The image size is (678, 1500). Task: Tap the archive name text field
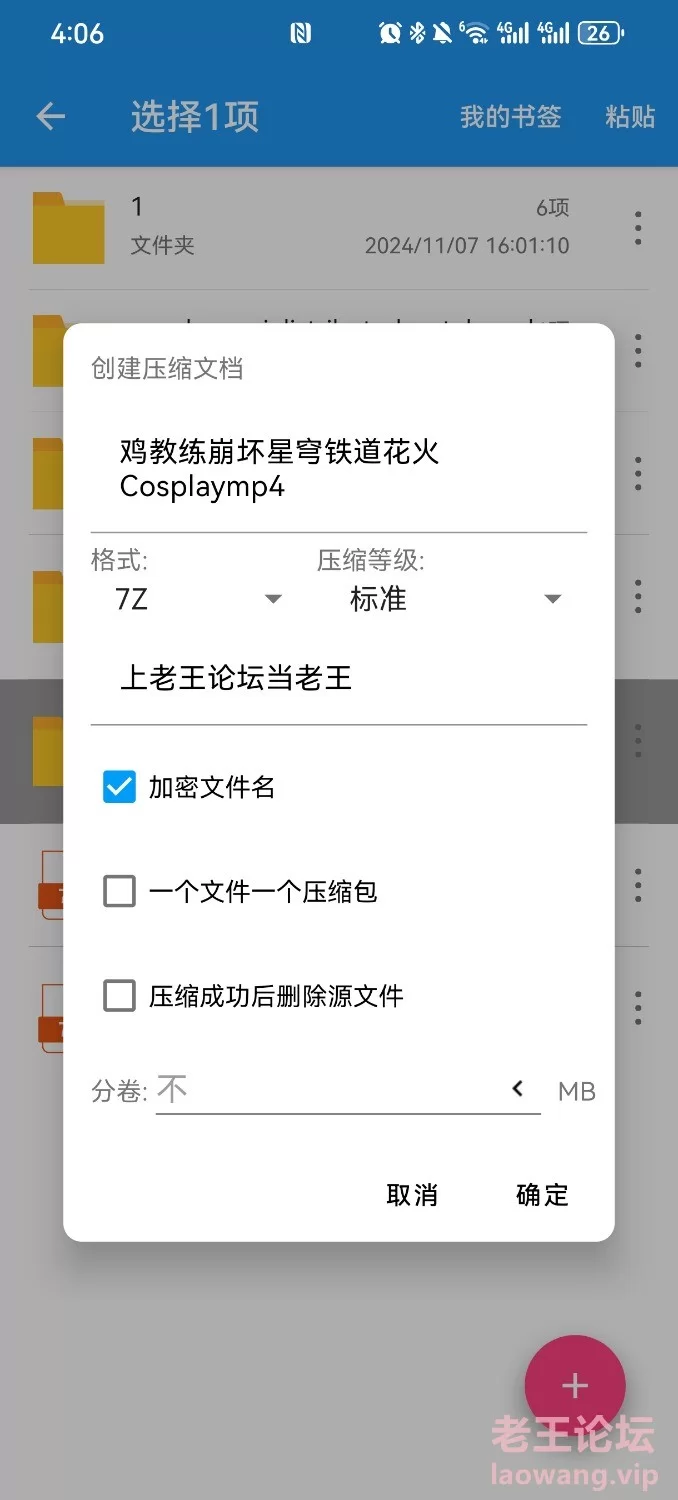(x=337, y=469)
